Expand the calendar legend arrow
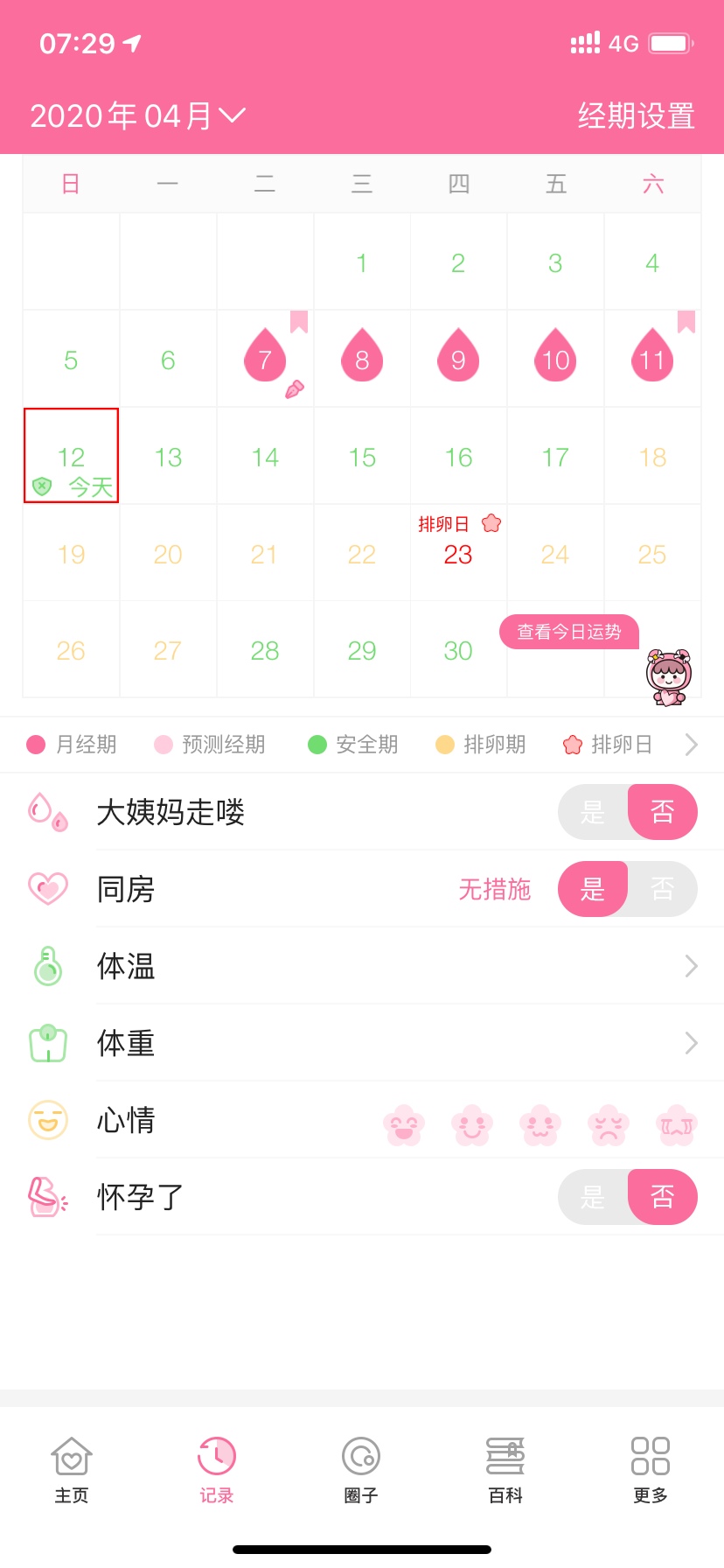Viewport: 724px width, 1568px height. pyautogui.click(x=691, y=745)
